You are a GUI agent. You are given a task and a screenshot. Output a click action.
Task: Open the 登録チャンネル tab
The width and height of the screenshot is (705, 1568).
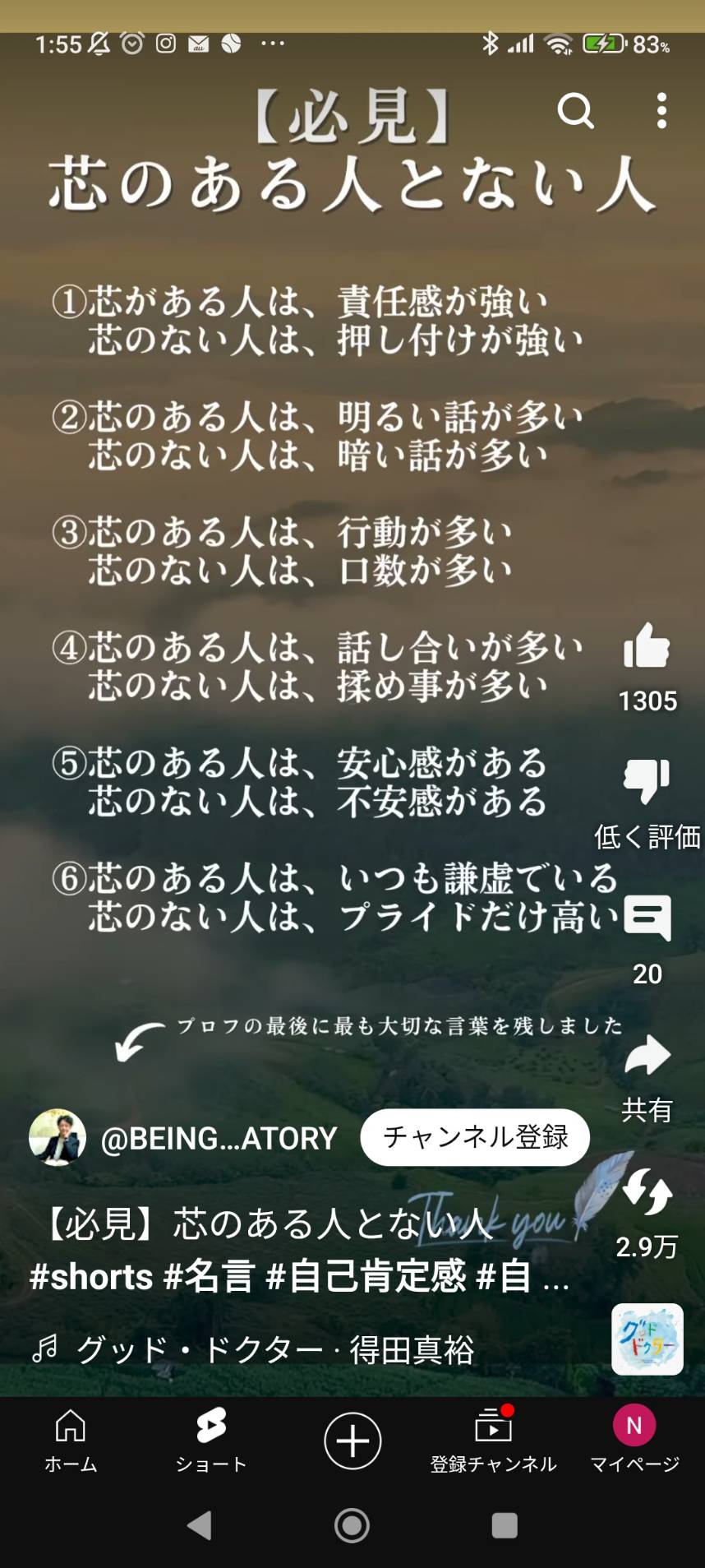click(x=493, y=1441)
